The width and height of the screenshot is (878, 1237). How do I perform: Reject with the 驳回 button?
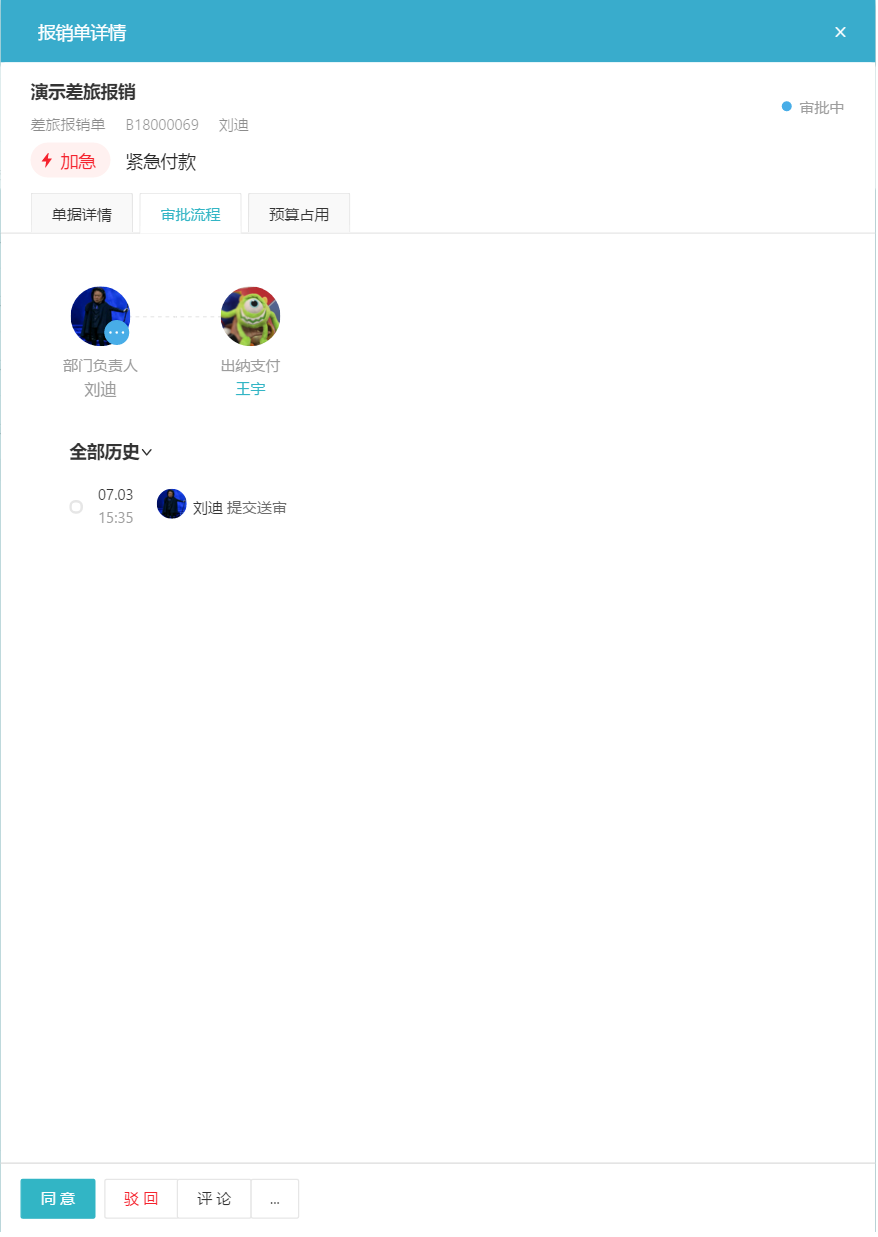tap(141, 1198)
